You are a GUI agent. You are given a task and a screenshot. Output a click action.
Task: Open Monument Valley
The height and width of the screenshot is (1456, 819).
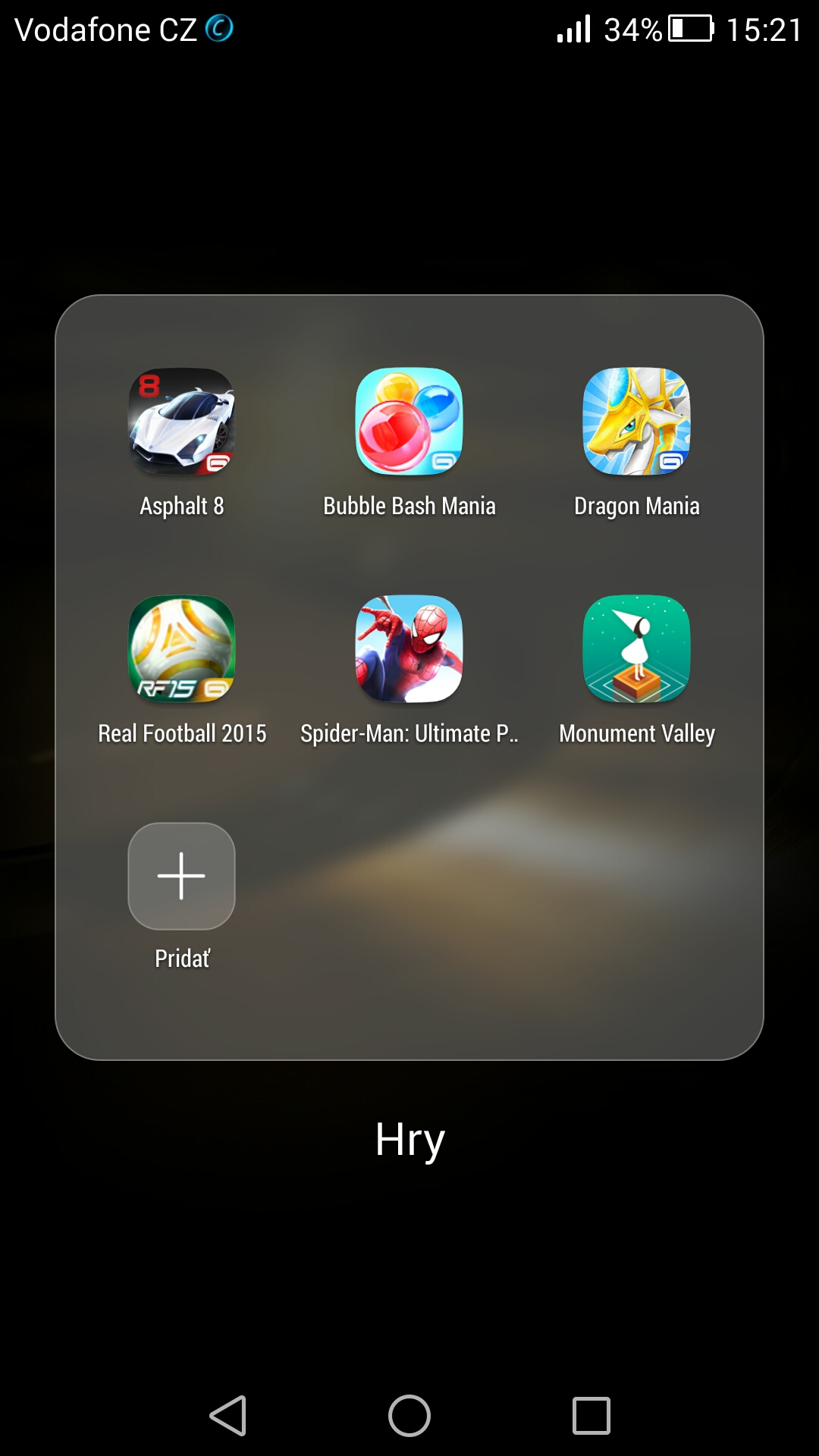click(x=637, y=649)
